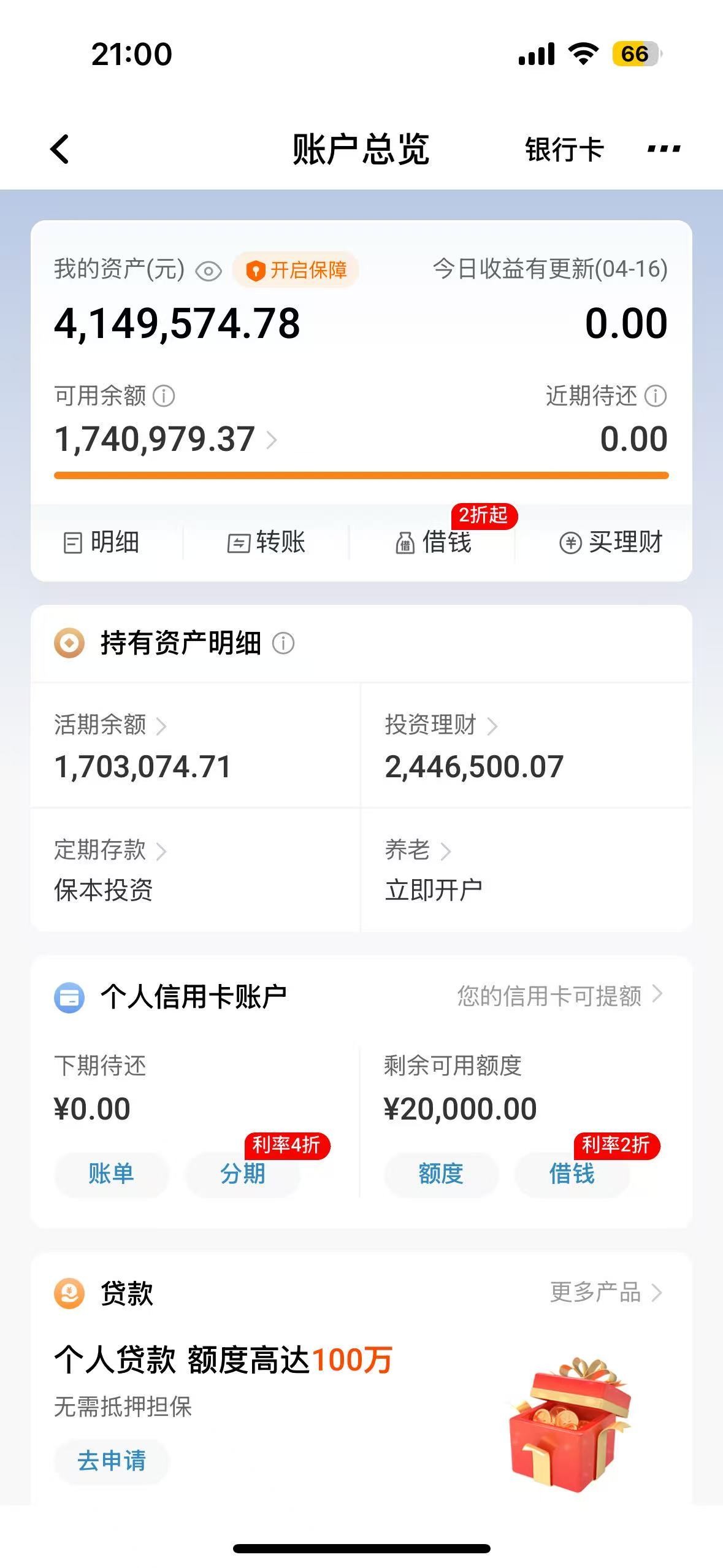Hide asset amounts with the eye icon

coord(208,271)
